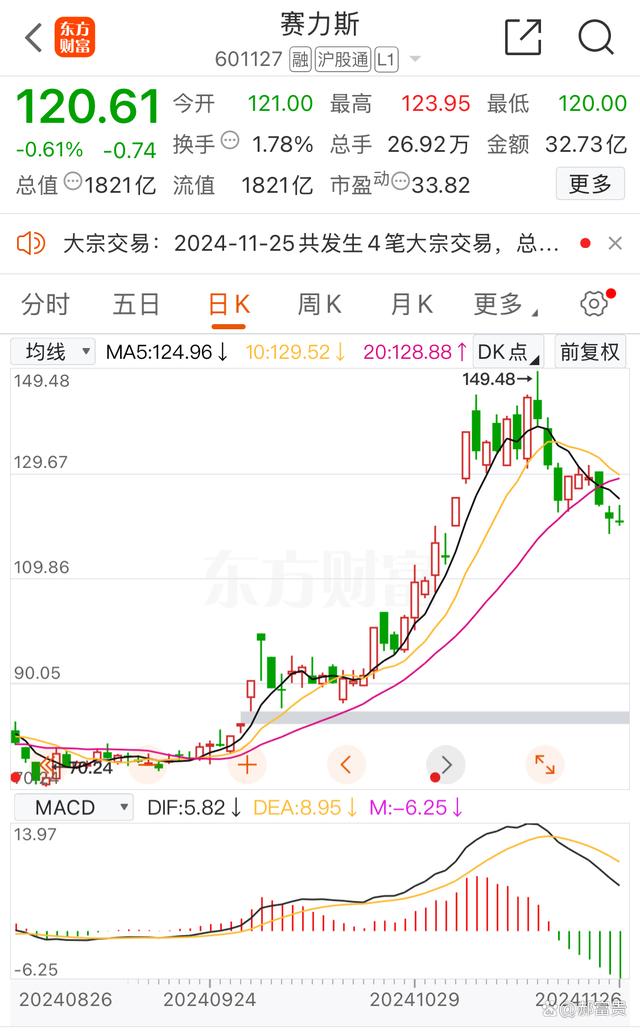Viewport: 640px width, 1031px height.
Task: Open the search magnifier icon
Action: tap(596, 37)
